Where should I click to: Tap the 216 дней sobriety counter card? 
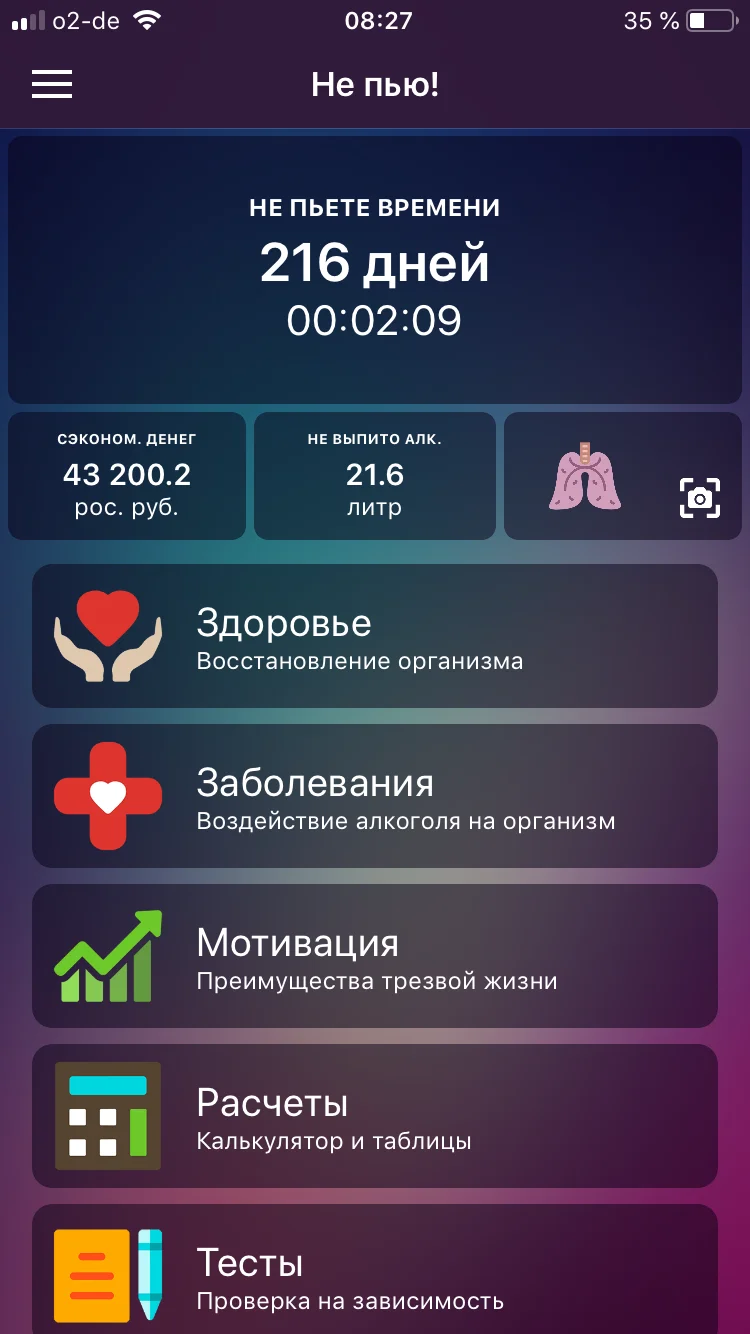pos(375,263)
